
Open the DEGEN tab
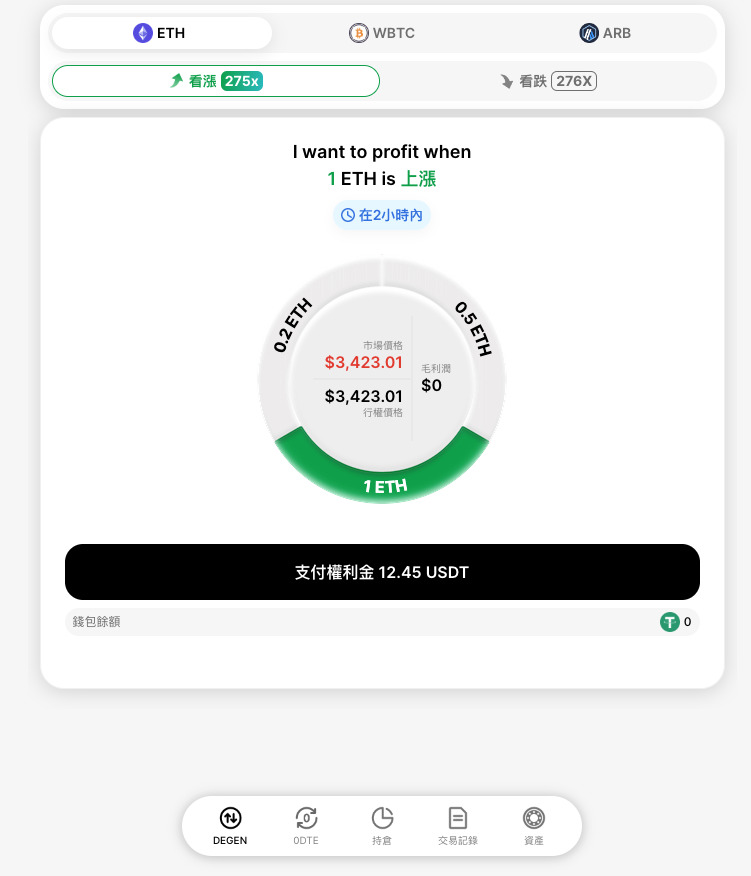[230, 826]
